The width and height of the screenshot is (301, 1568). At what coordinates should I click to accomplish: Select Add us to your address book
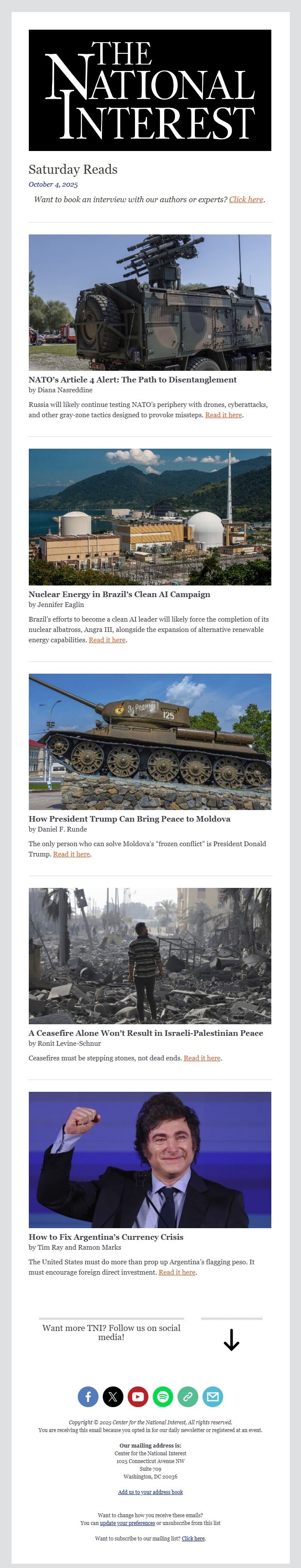(x=150, y=1492)
